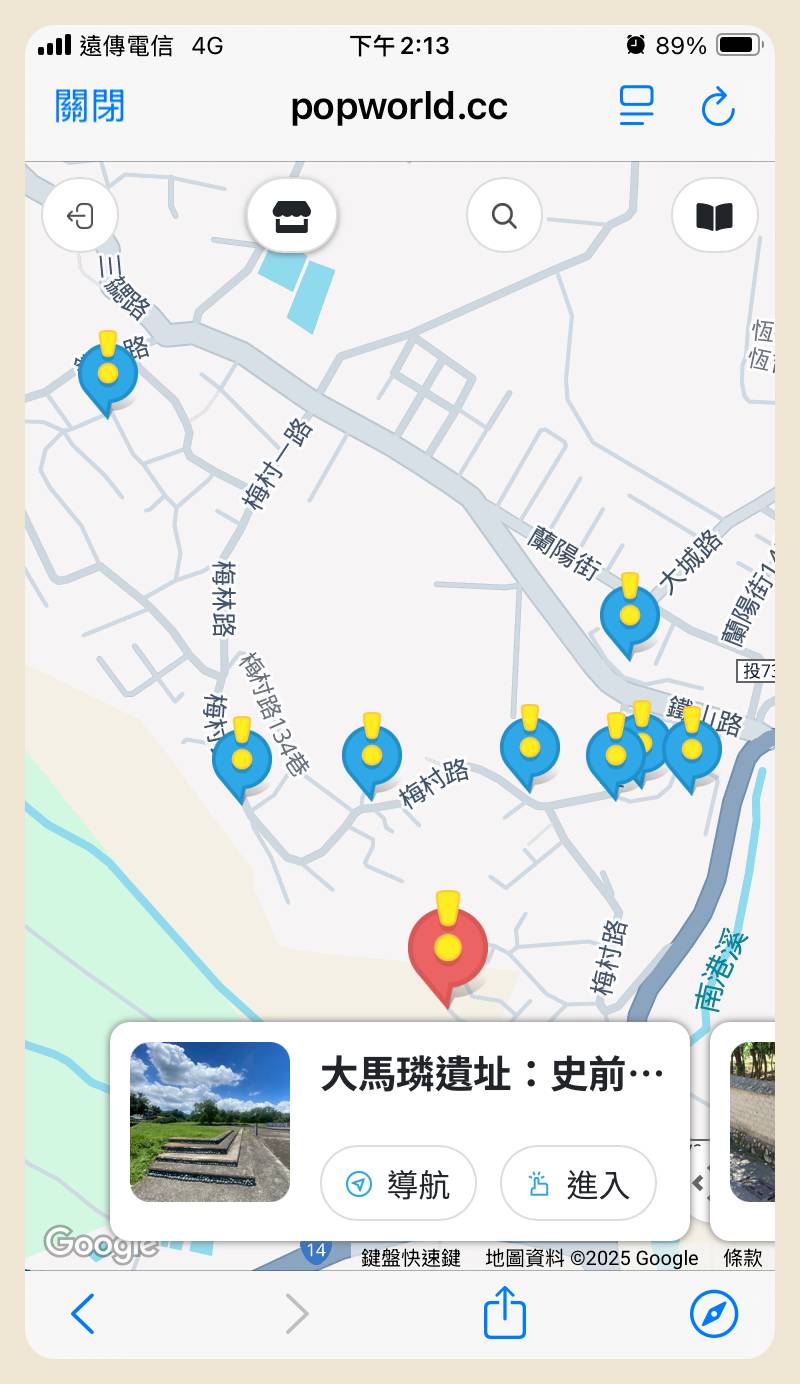Select the blue pin by 梅村路134巷
The image size is (800, 1384).
tap(242, 758)
